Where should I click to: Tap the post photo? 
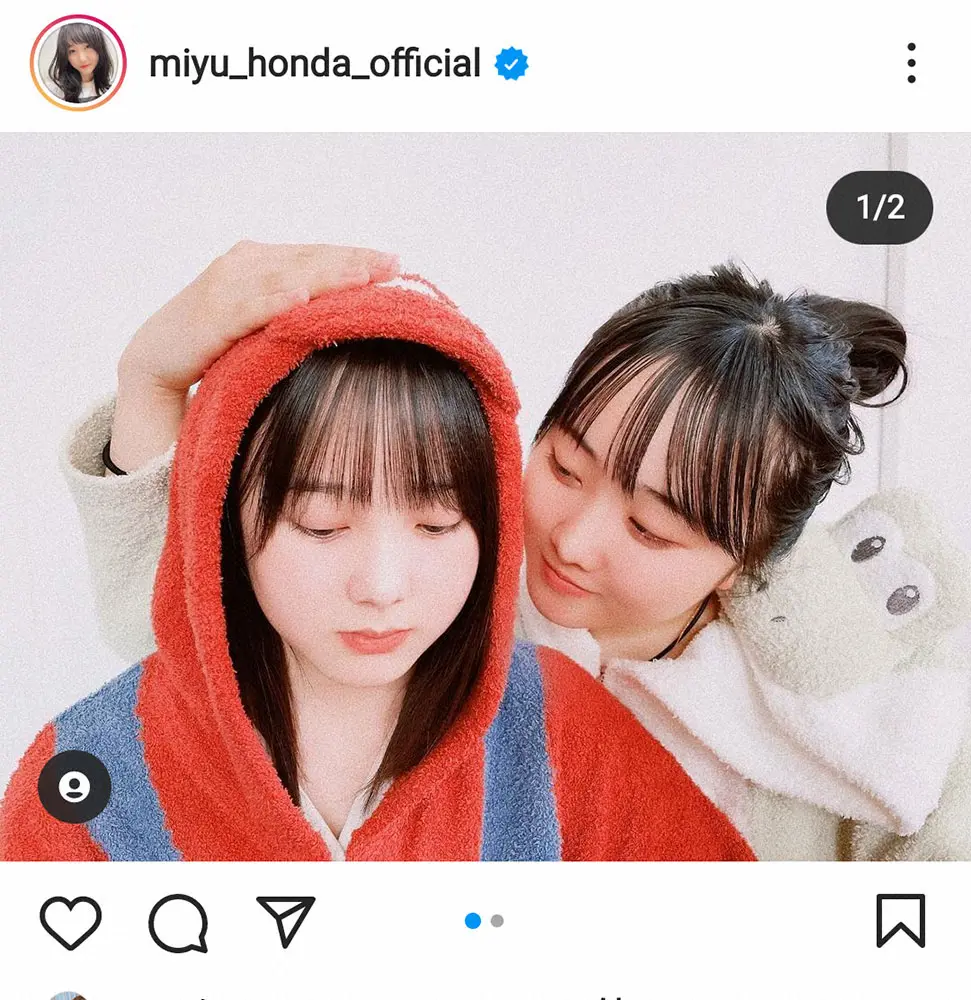pyautogui.click(x=485, y=500)
